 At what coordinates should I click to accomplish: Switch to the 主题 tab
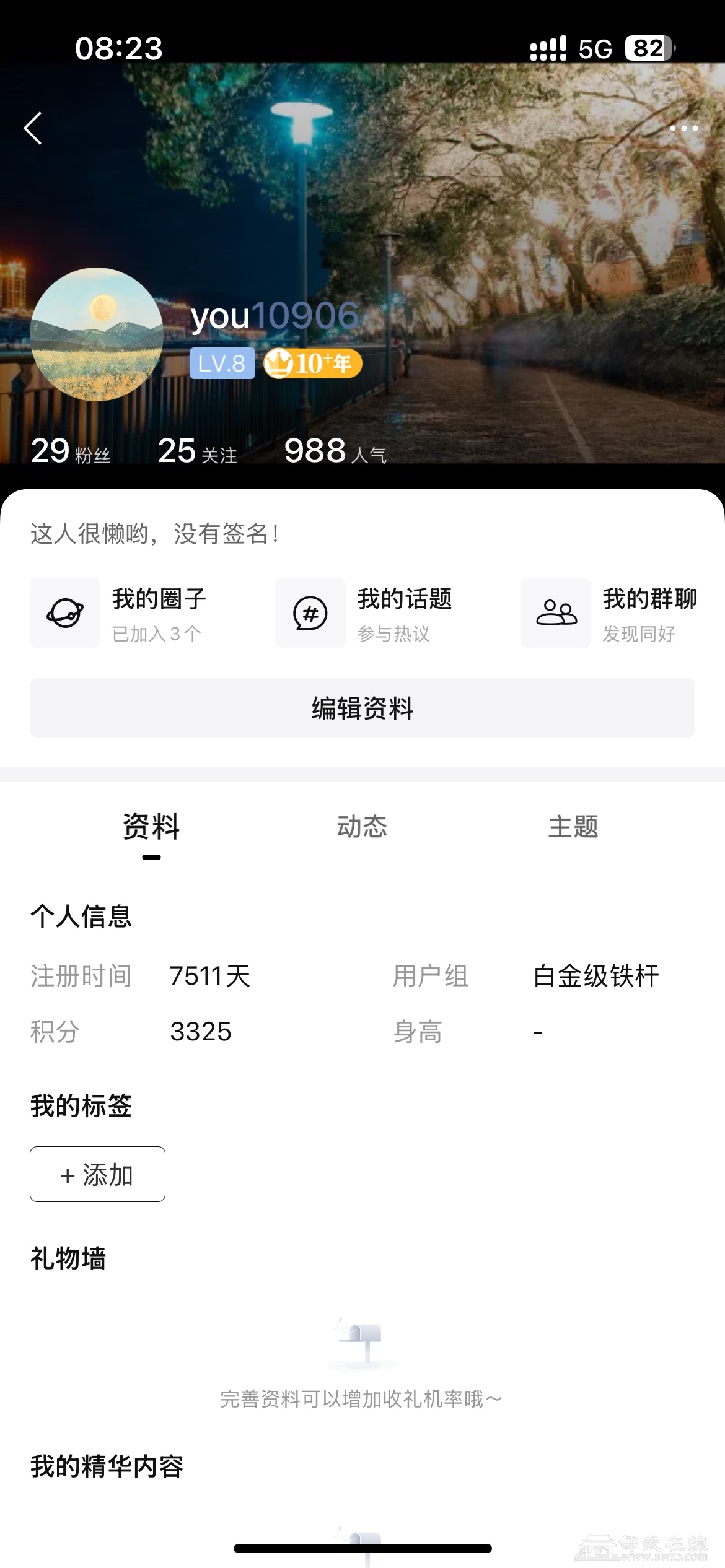pos(573,827)
